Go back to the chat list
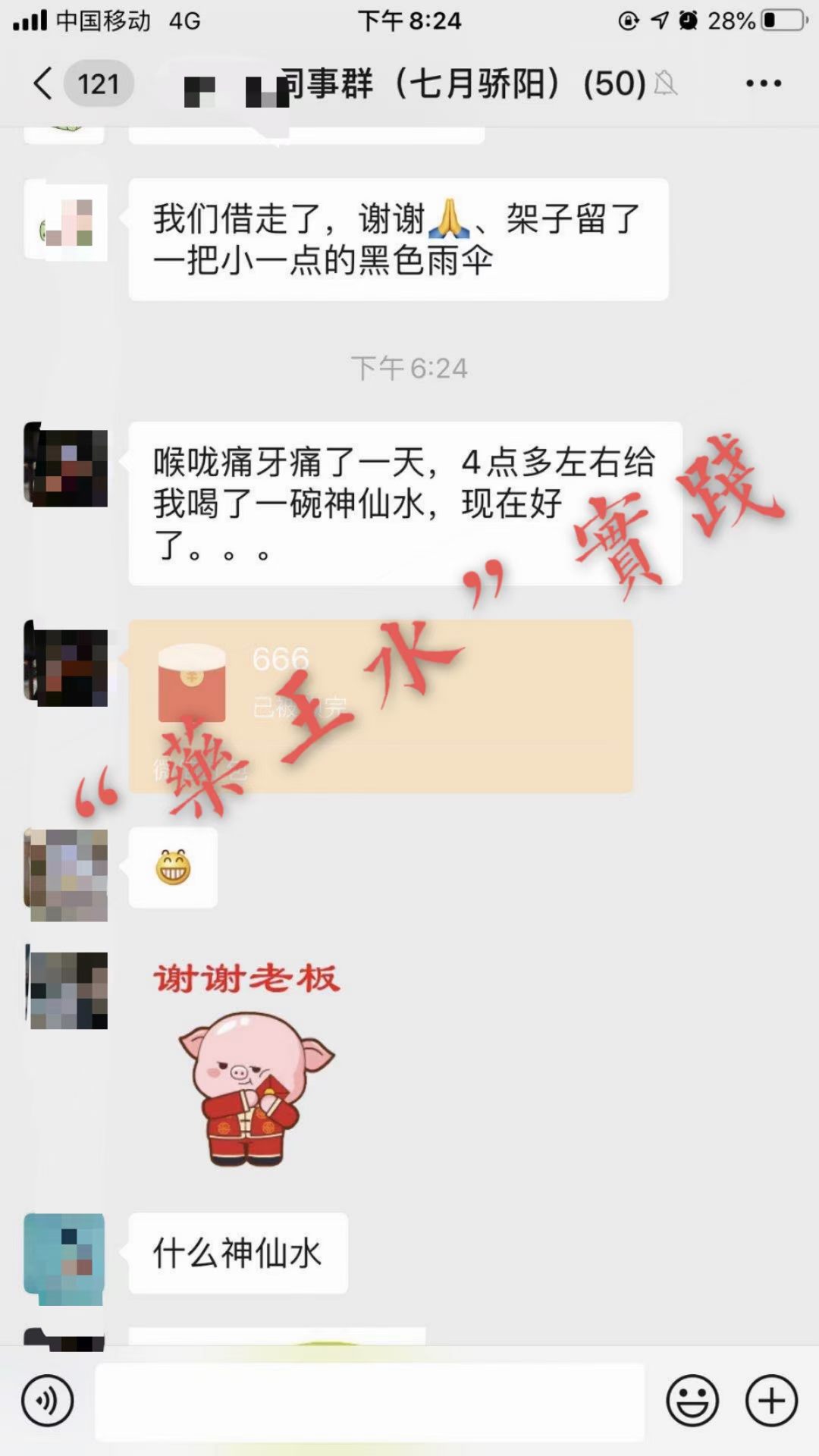Viewport: 819px width, 1456px height. [x=44, y=83]
